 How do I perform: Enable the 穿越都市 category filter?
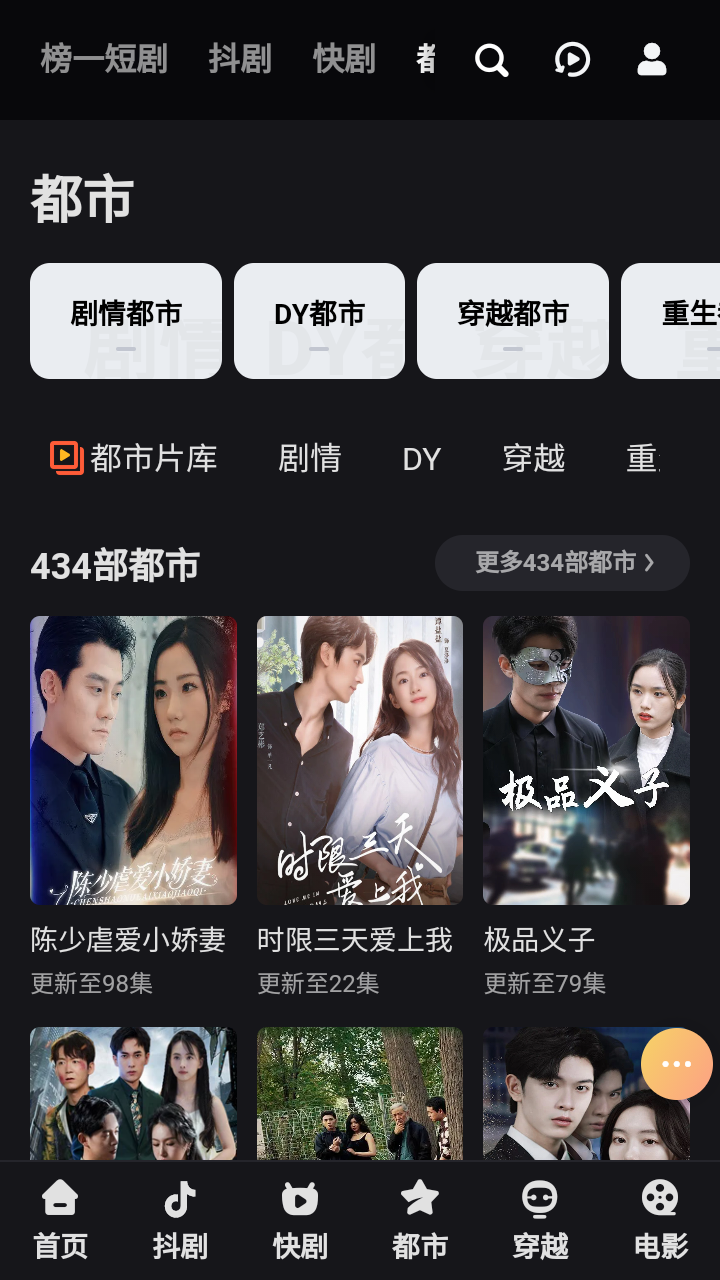pyautogui.click(x=513, y=320)
